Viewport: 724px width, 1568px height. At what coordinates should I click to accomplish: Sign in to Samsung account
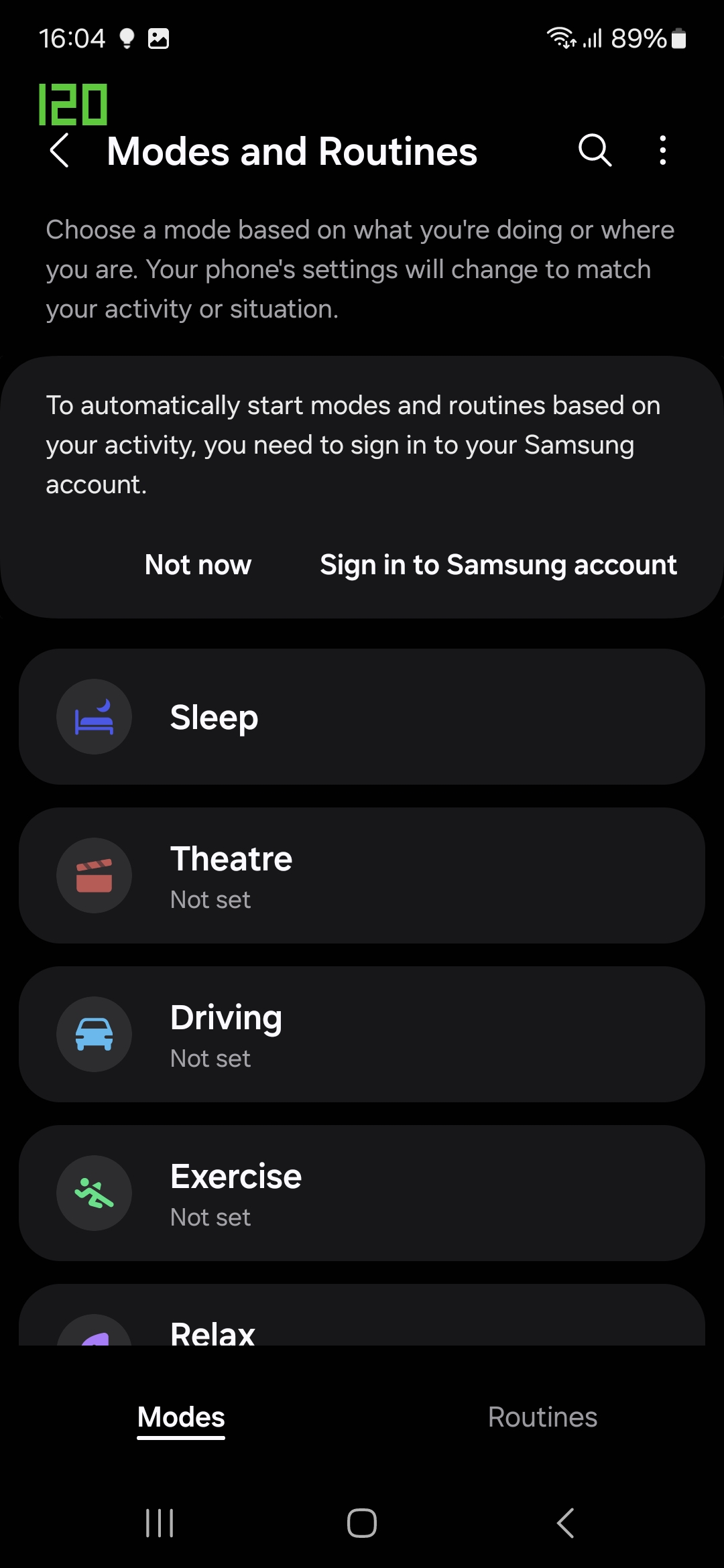click(x=498, y=565)
